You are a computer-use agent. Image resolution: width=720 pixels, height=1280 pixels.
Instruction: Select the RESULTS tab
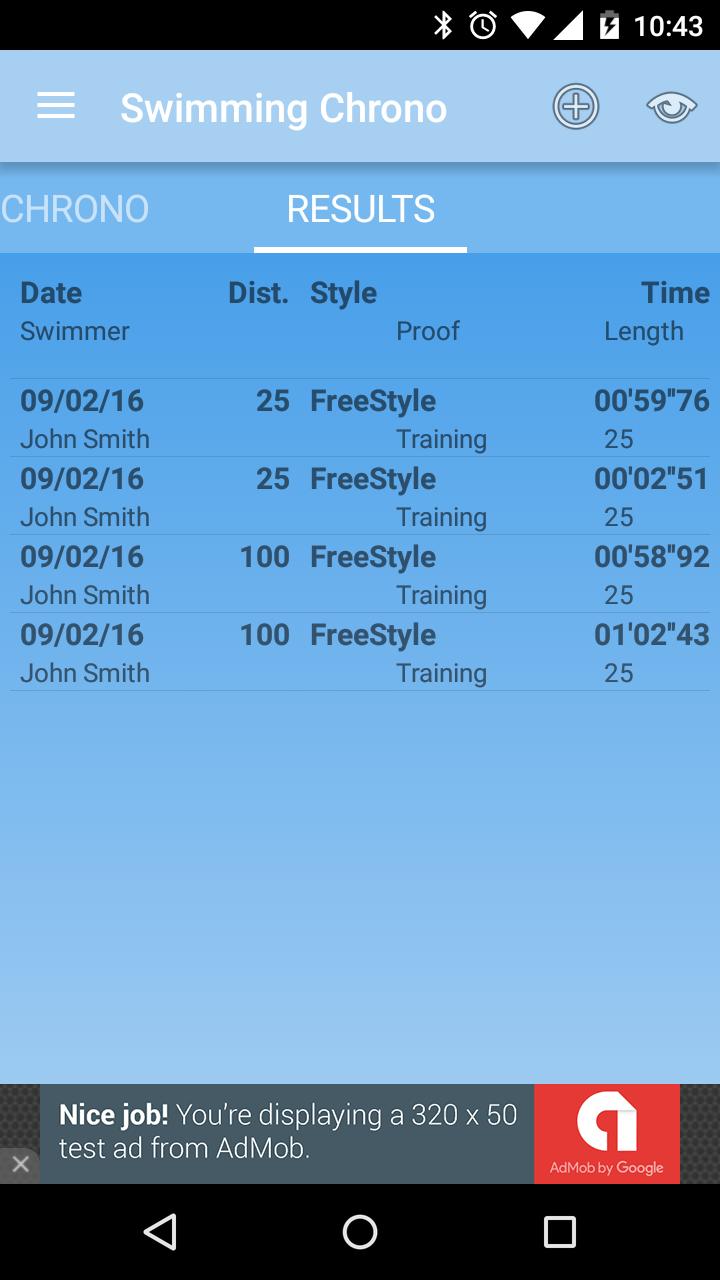click(360, 208)
